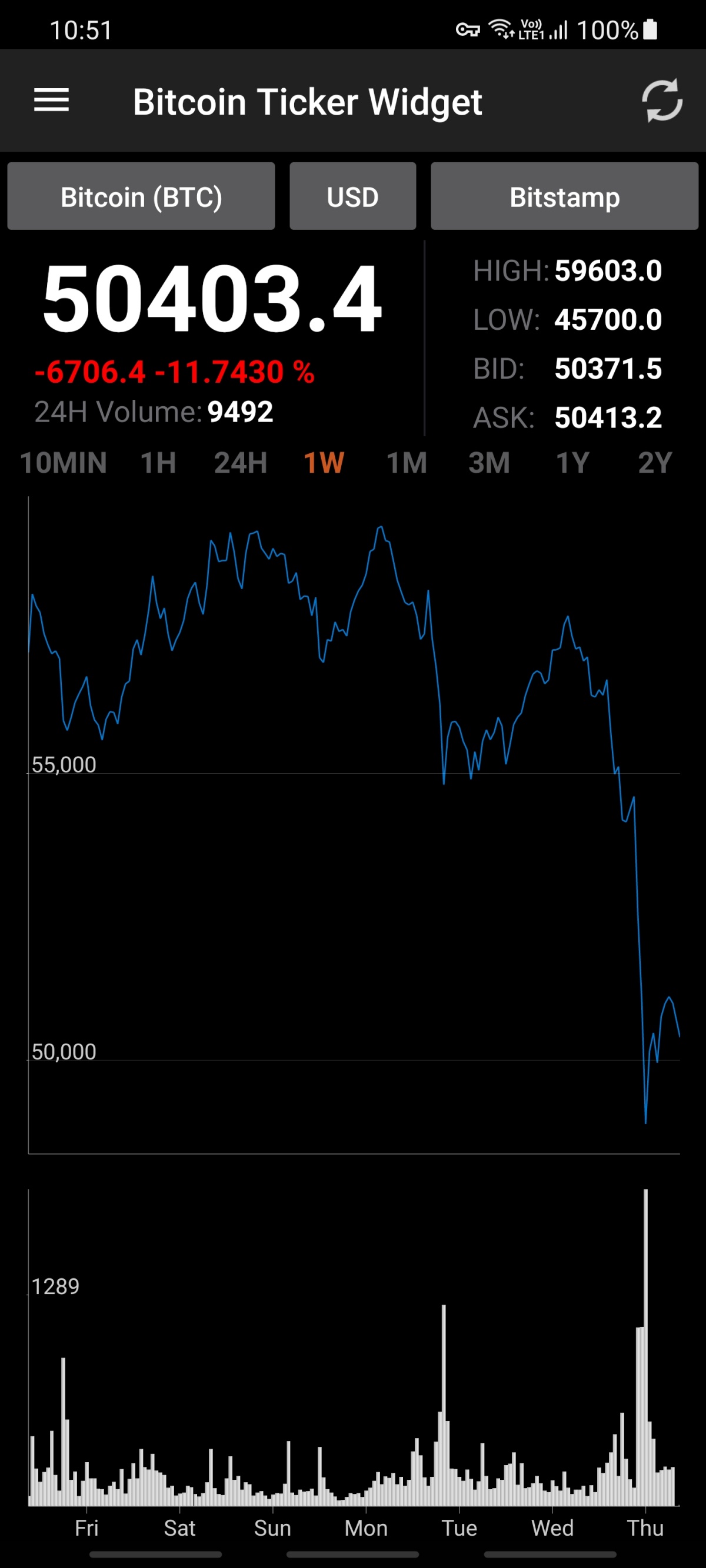
Task: Switch to the 3M chart range
Action: click(489, 463)
